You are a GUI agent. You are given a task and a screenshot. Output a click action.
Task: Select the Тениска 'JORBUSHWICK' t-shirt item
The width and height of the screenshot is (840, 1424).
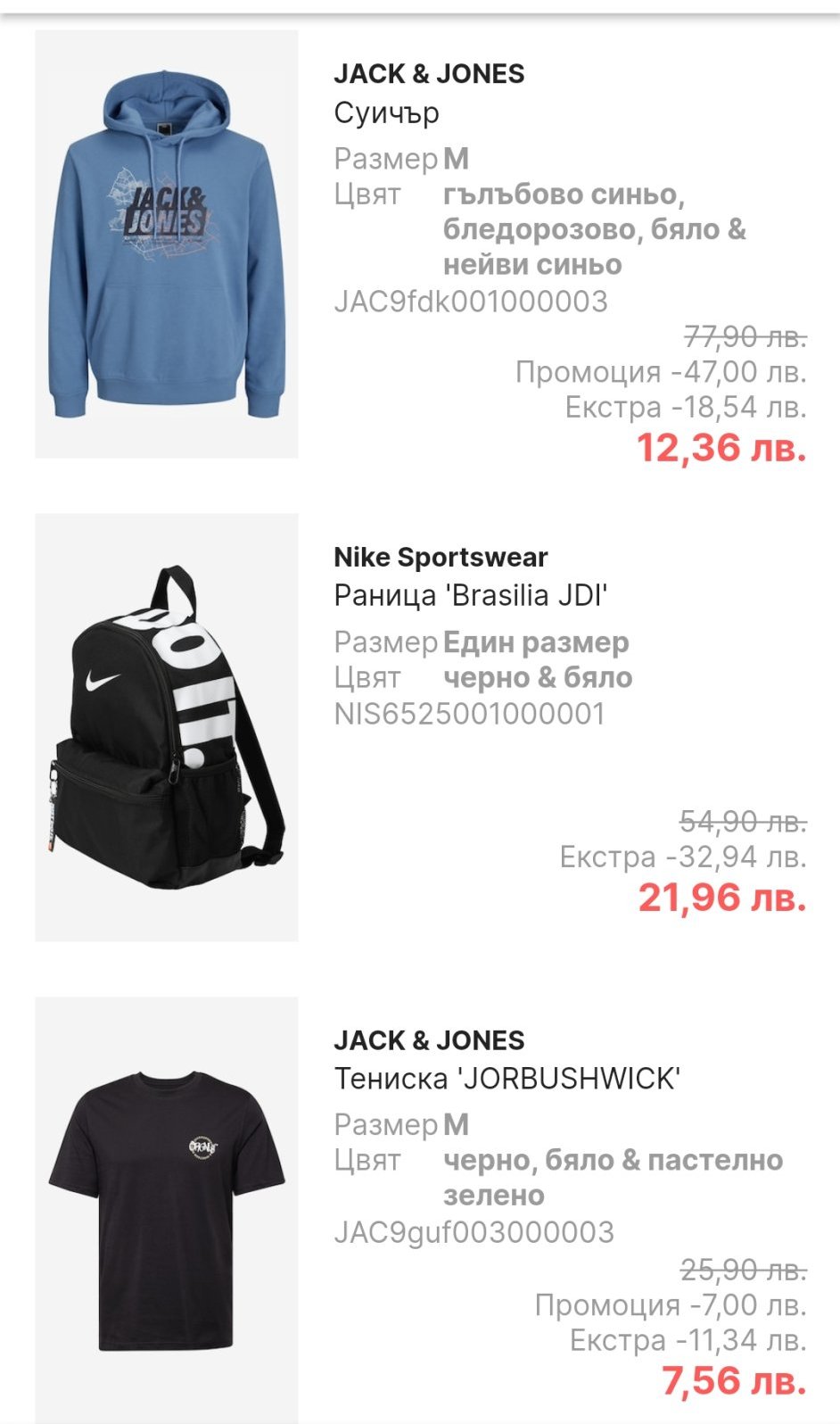(167, 1209)
